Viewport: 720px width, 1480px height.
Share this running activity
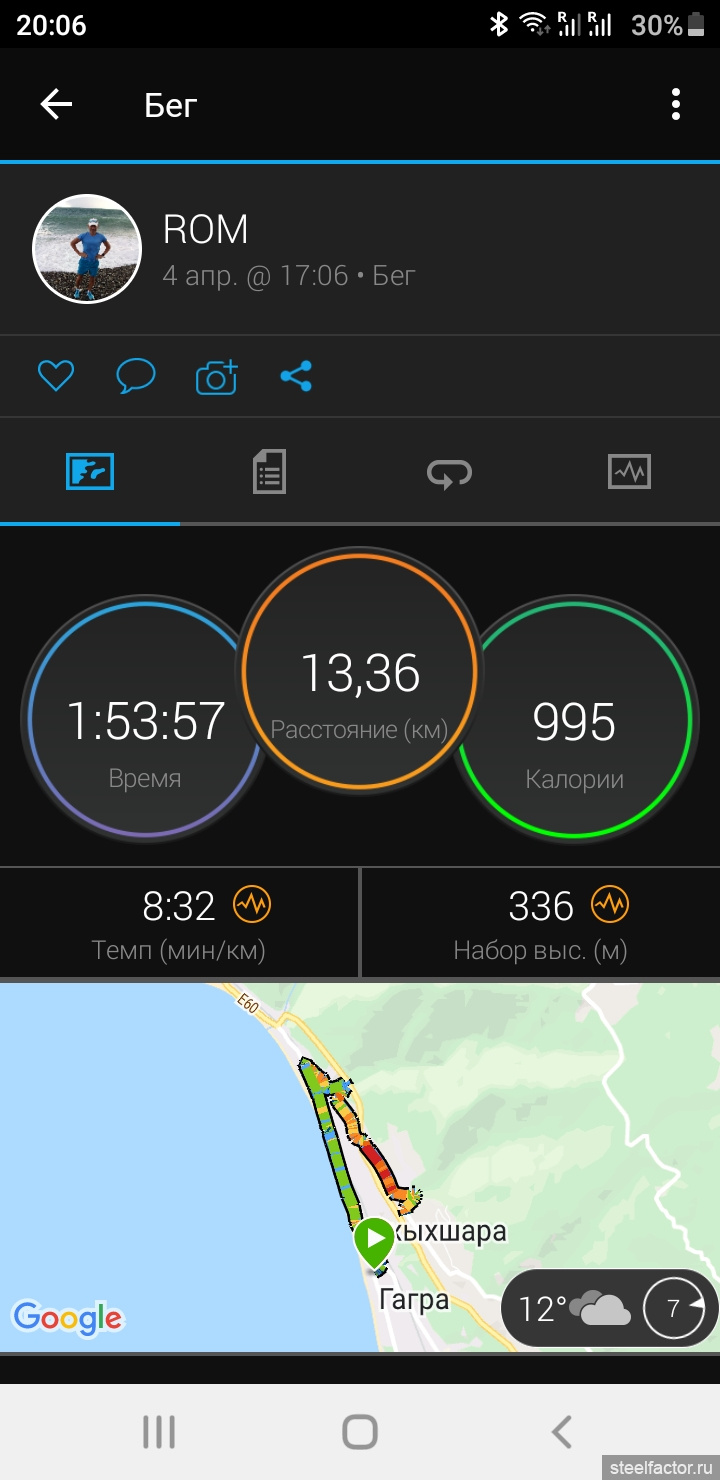(x=296, y=376)
